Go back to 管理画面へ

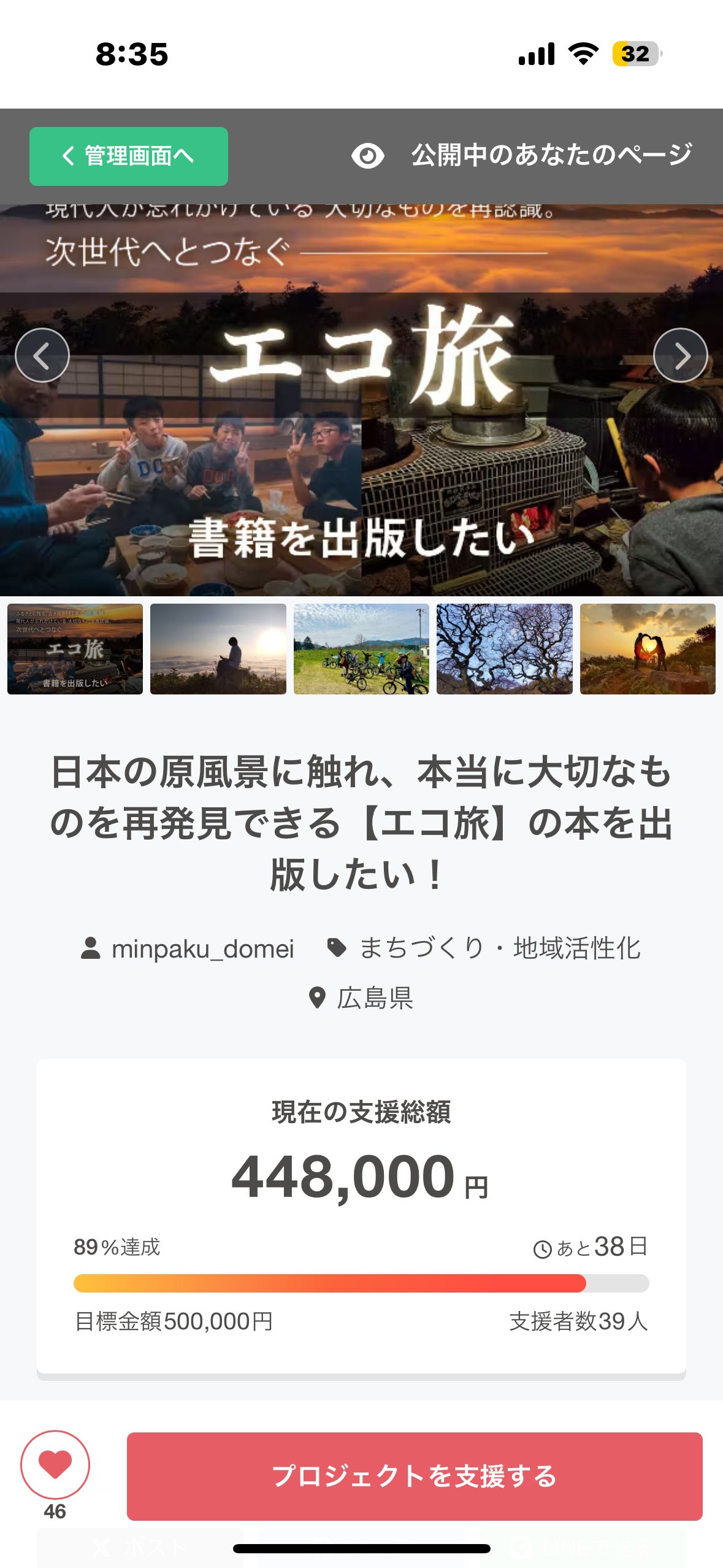(x=129, y=156)
